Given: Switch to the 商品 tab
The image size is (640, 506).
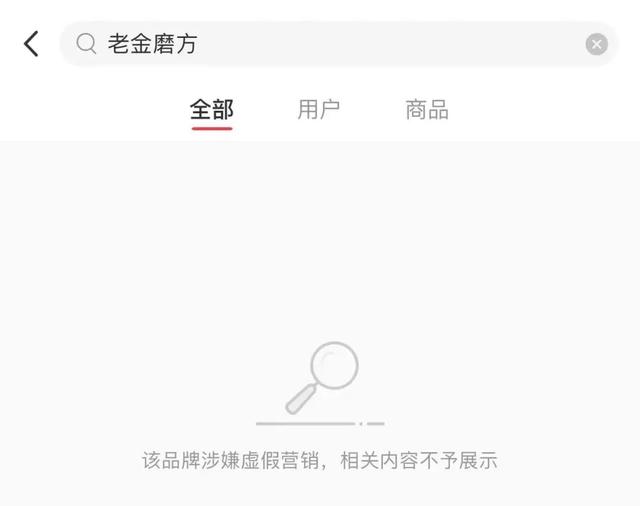Looking at the screenshot, I should click(x=427, y=110).
